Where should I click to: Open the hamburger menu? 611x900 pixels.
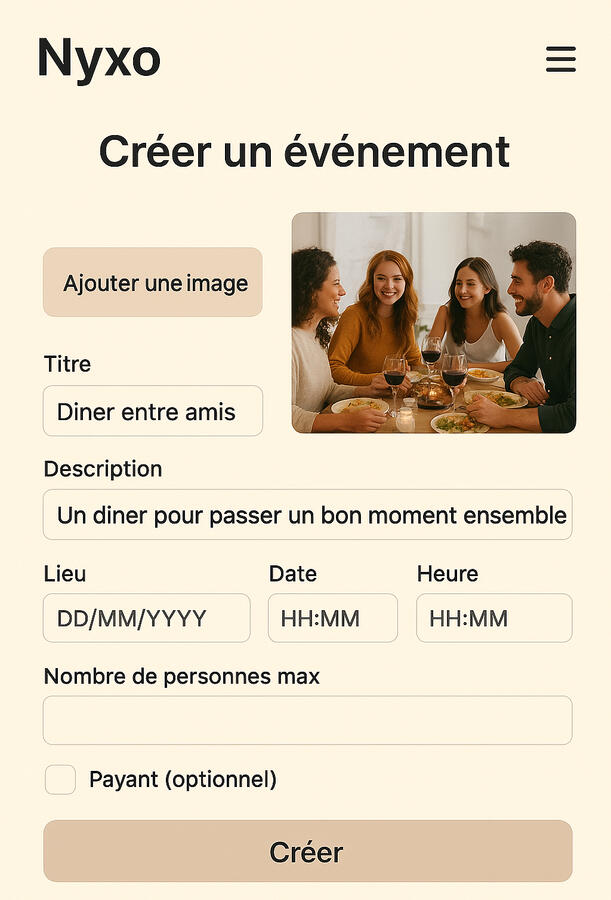point(560,59)
